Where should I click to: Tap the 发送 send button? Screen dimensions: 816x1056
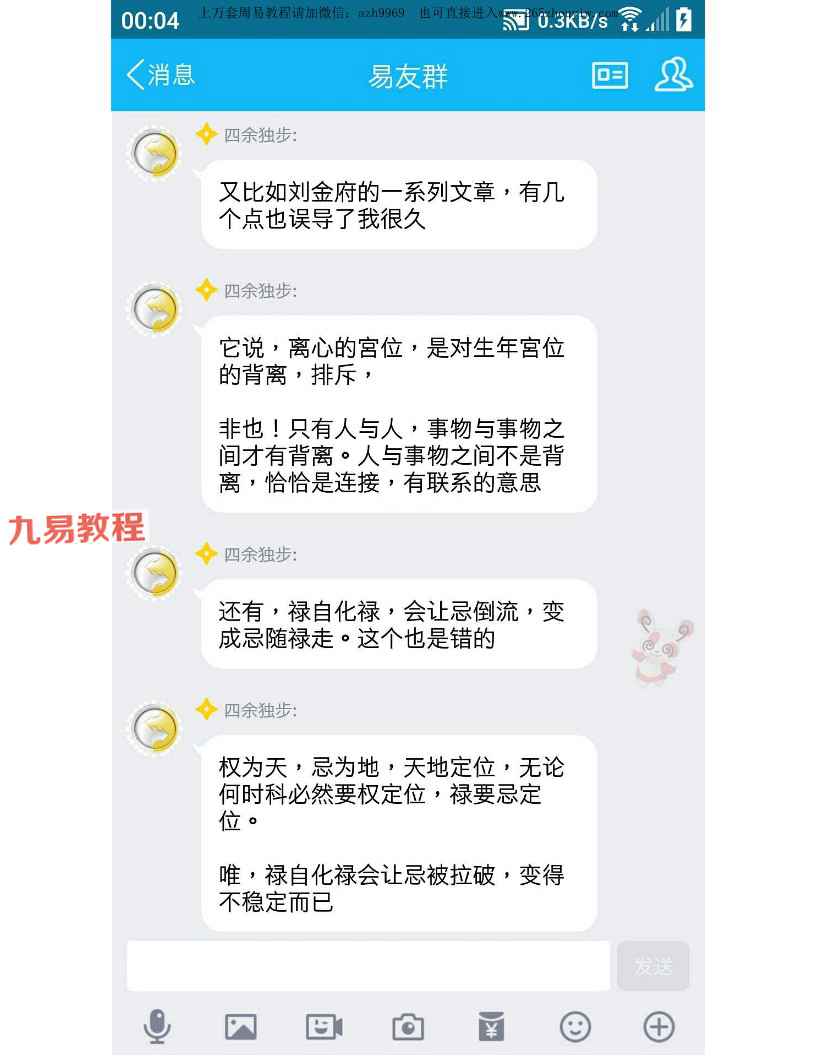pos(653,966)
